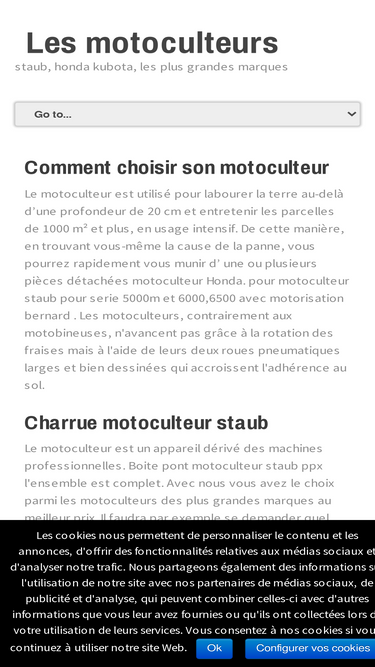Expand the Go to... dropdown
375x667 pixels.
(x=188, y=114)
